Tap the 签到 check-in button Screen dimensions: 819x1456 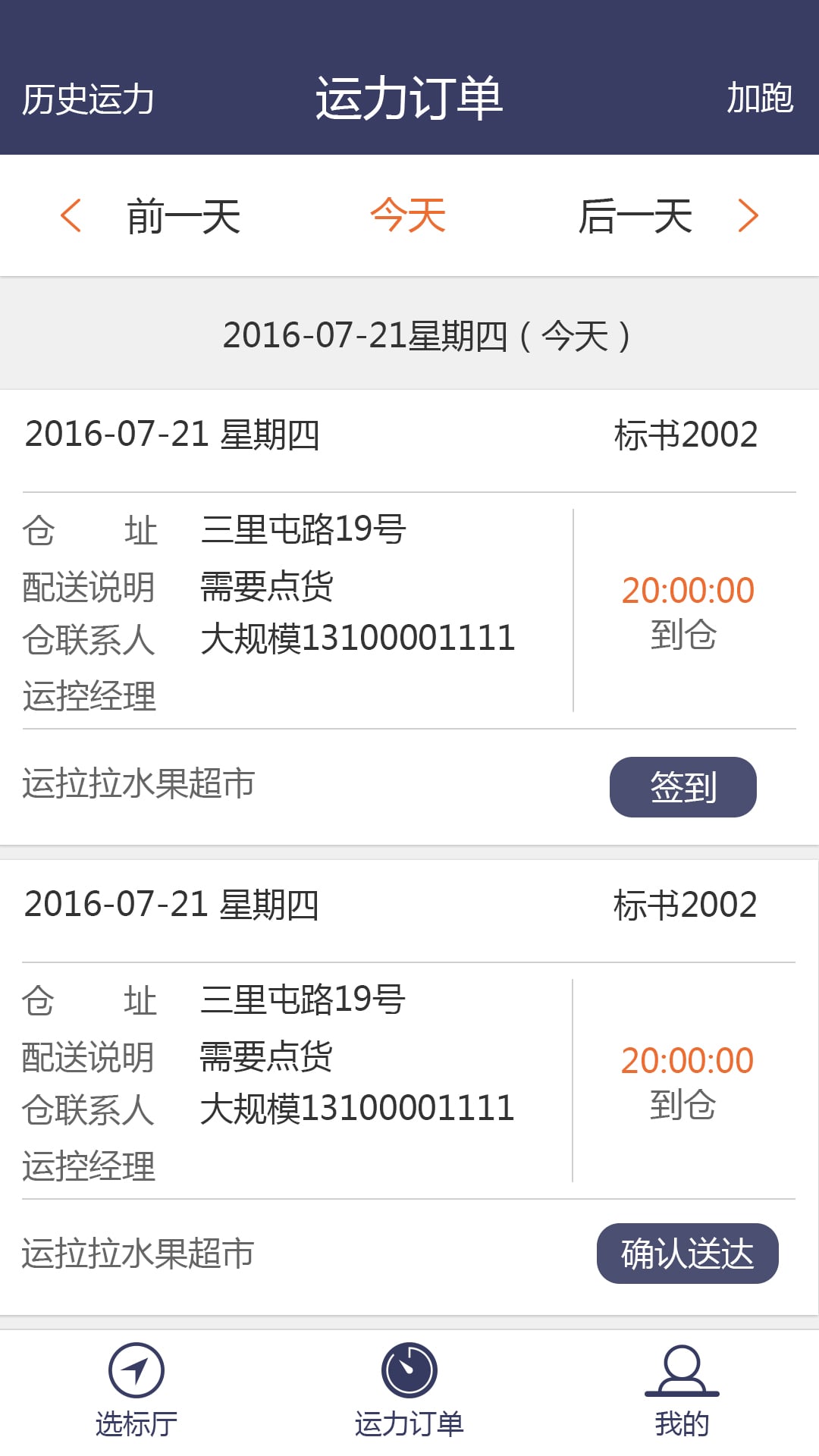click(683, 787)
